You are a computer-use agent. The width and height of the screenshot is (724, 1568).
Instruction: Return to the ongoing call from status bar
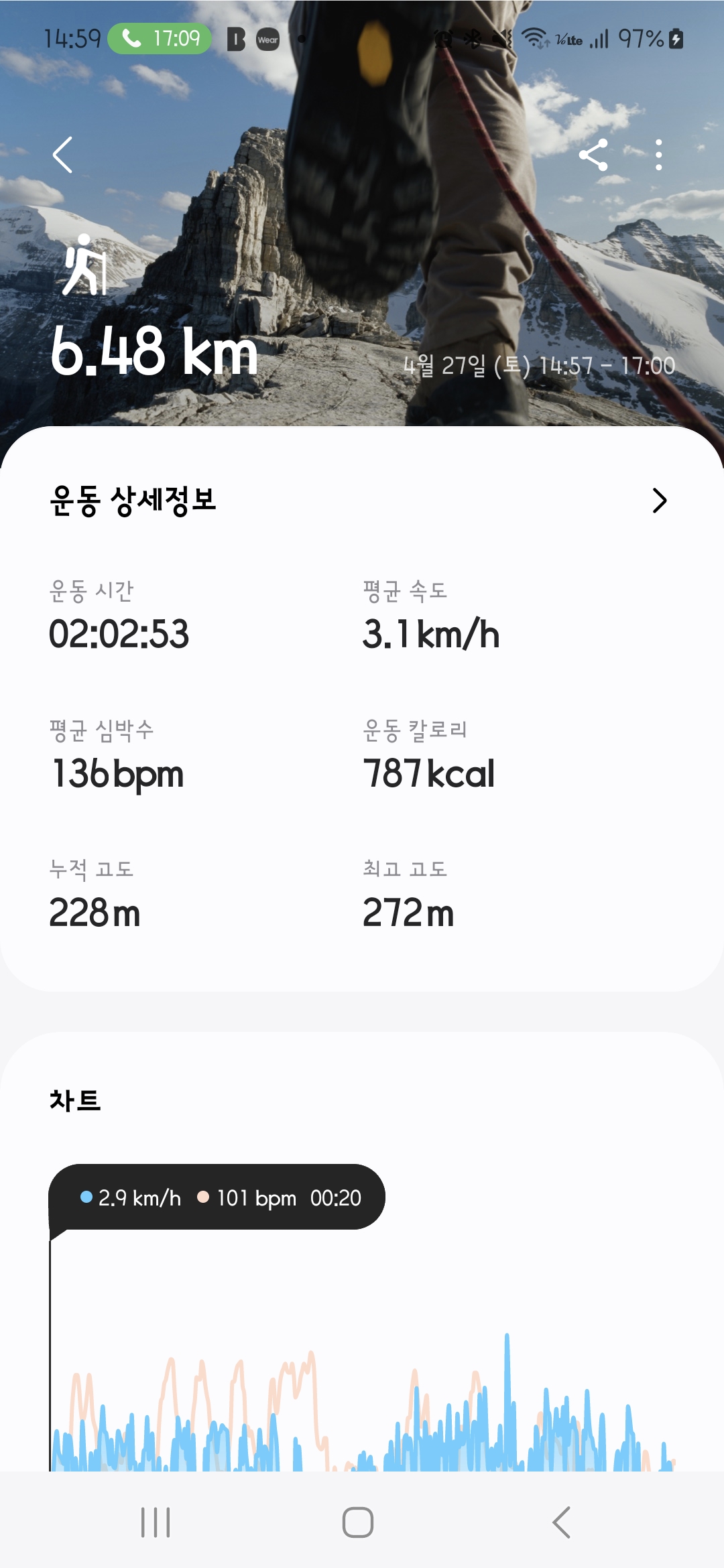click(x=160, y=39)
